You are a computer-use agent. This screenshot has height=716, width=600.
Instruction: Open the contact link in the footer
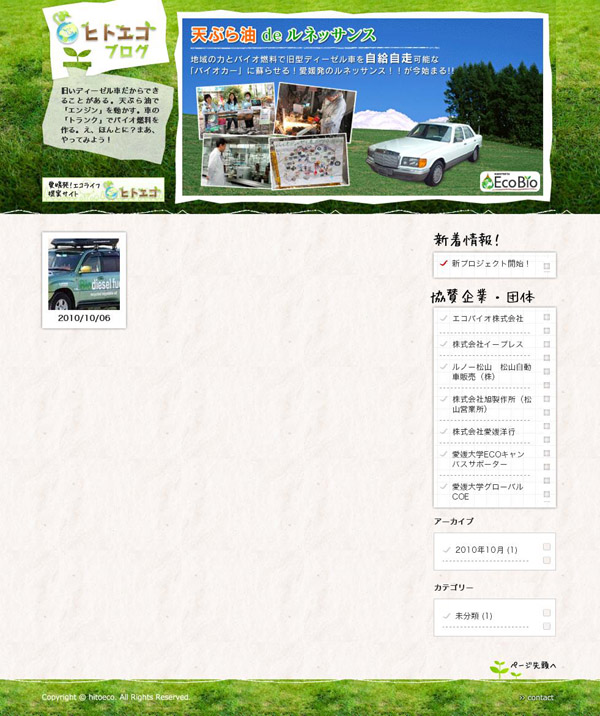coord(540,697)
